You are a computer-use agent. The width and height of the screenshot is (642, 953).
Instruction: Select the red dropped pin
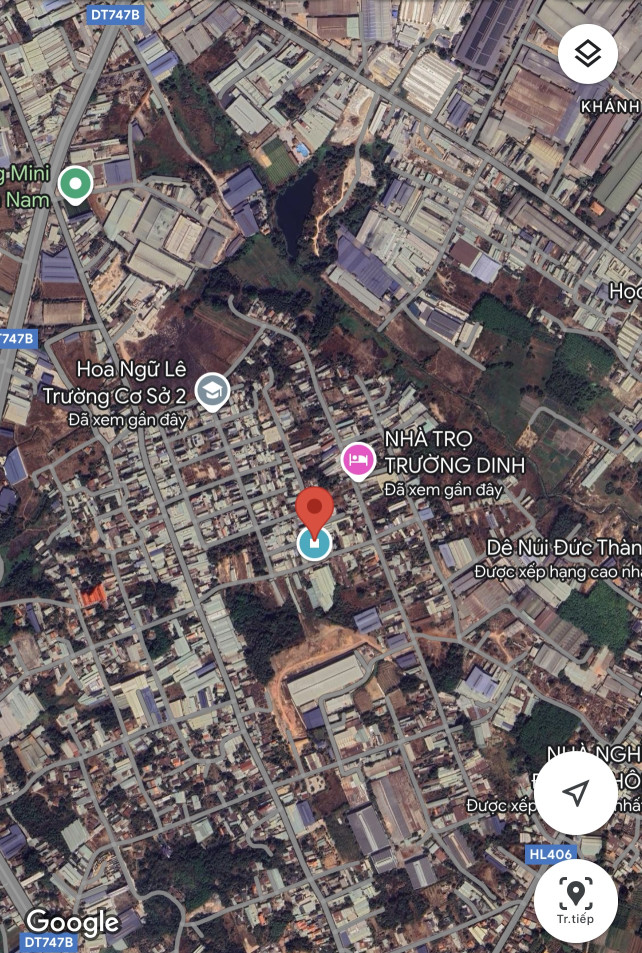pos(315,514)
